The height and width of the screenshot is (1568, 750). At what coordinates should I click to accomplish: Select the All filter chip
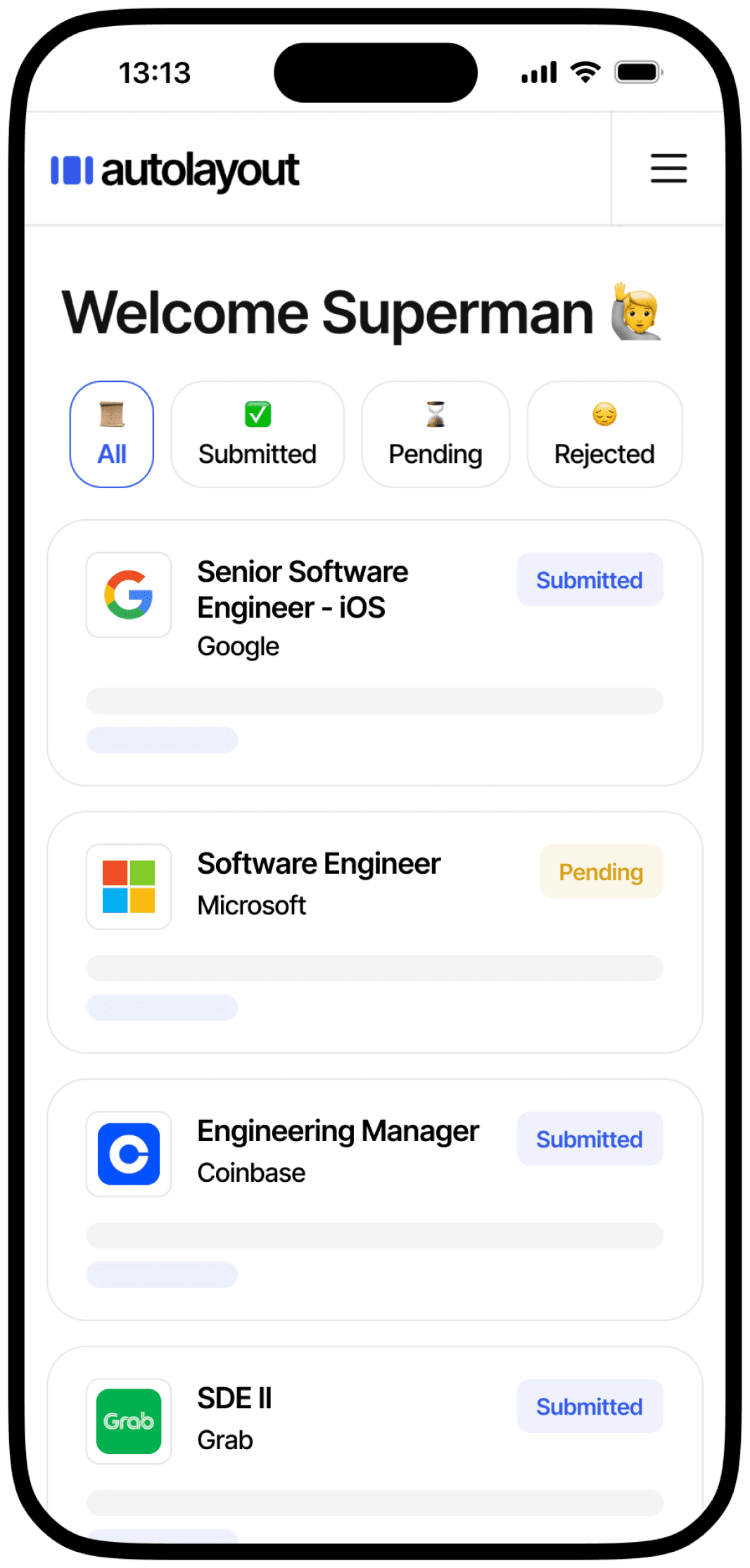coord(112,434)
